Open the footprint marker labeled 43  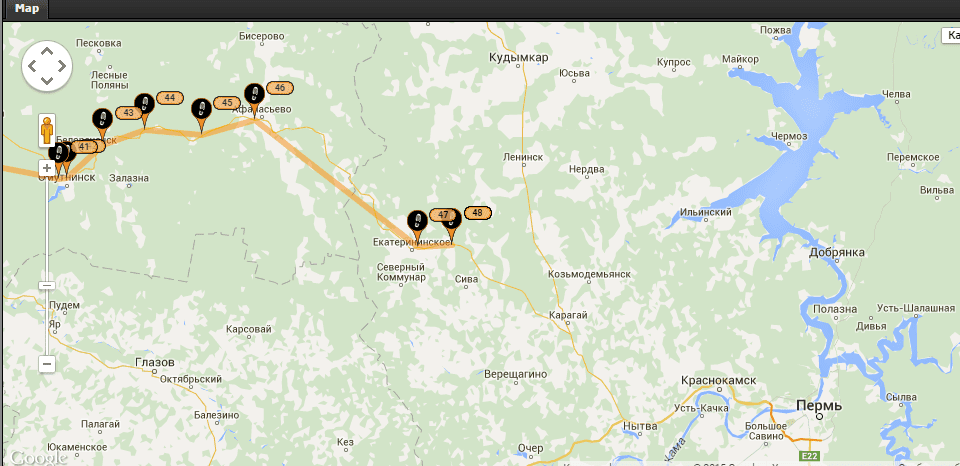point(101,120)
